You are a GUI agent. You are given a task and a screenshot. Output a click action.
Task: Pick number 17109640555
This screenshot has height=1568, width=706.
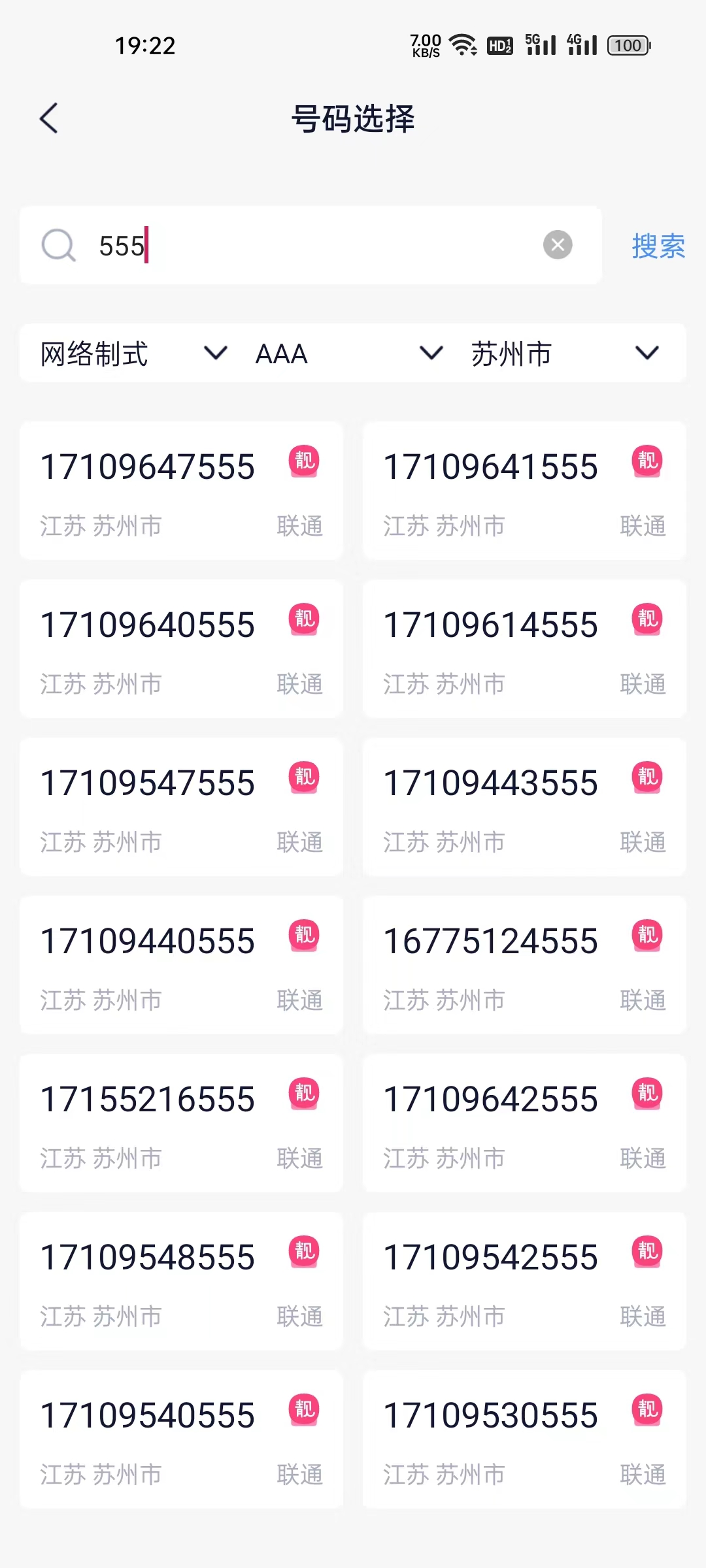181,649
